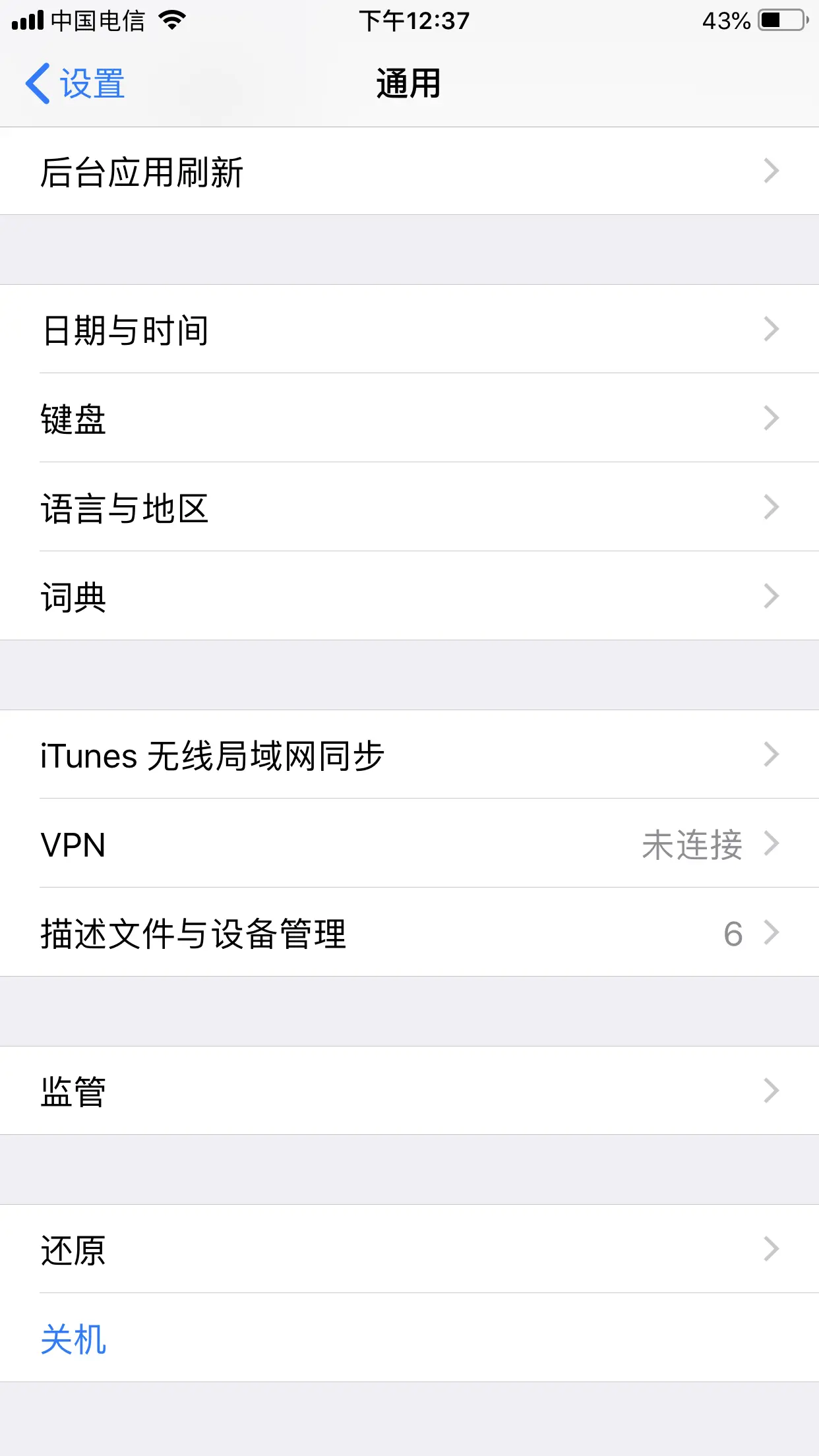Image resolution: width=819 pixels, height=1456 pixels.
Task: Select the 键盘 row
Action: point(409,418)
